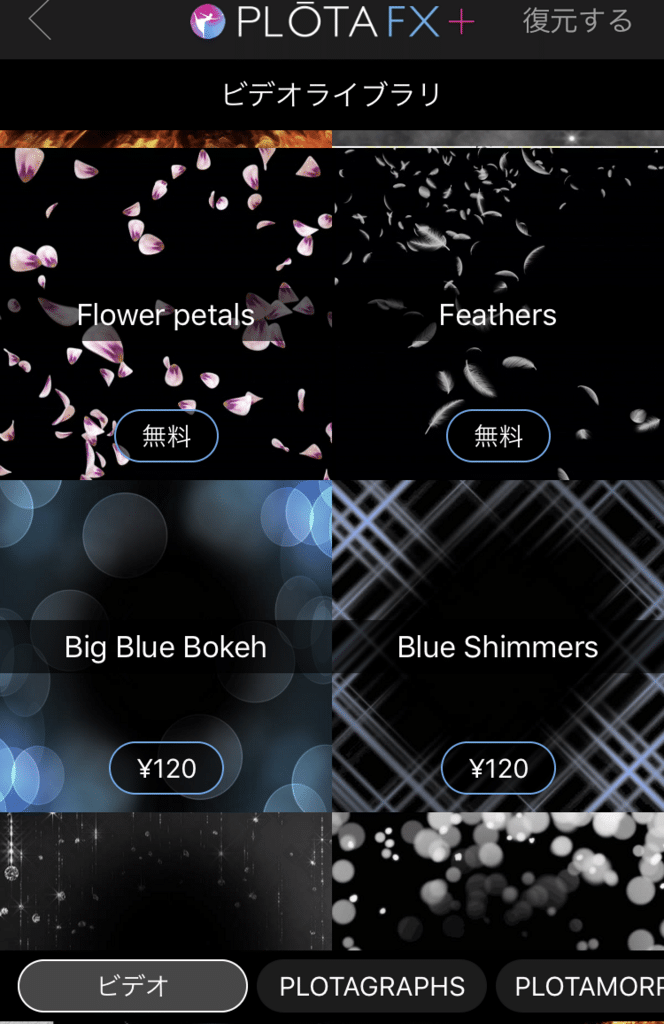Buy Big Blue Bokeh for ¥120
This screenshot has height=1024, width=664.
(166, 768)
